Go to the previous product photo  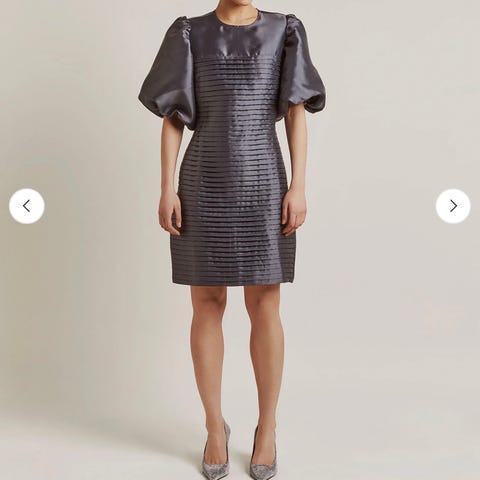(x=27, y=206)
